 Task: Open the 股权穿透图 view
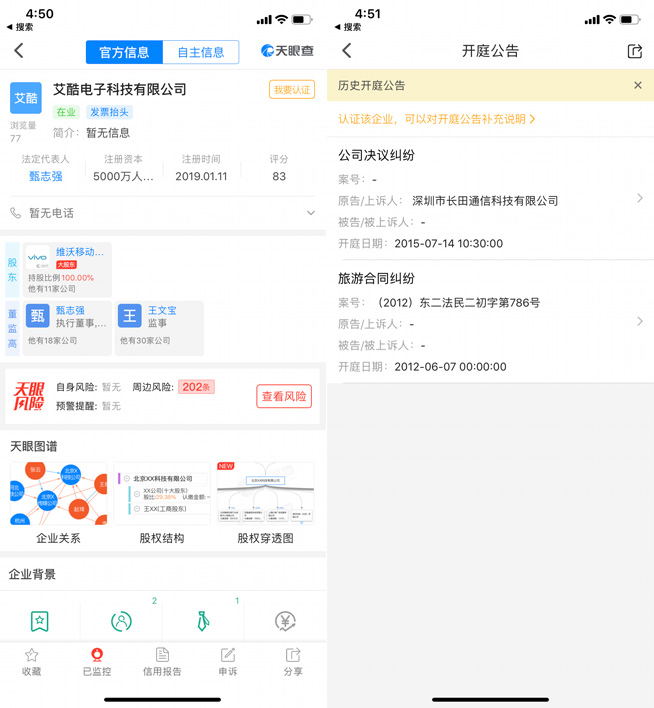pyautogui.click(x=265, y=503)
